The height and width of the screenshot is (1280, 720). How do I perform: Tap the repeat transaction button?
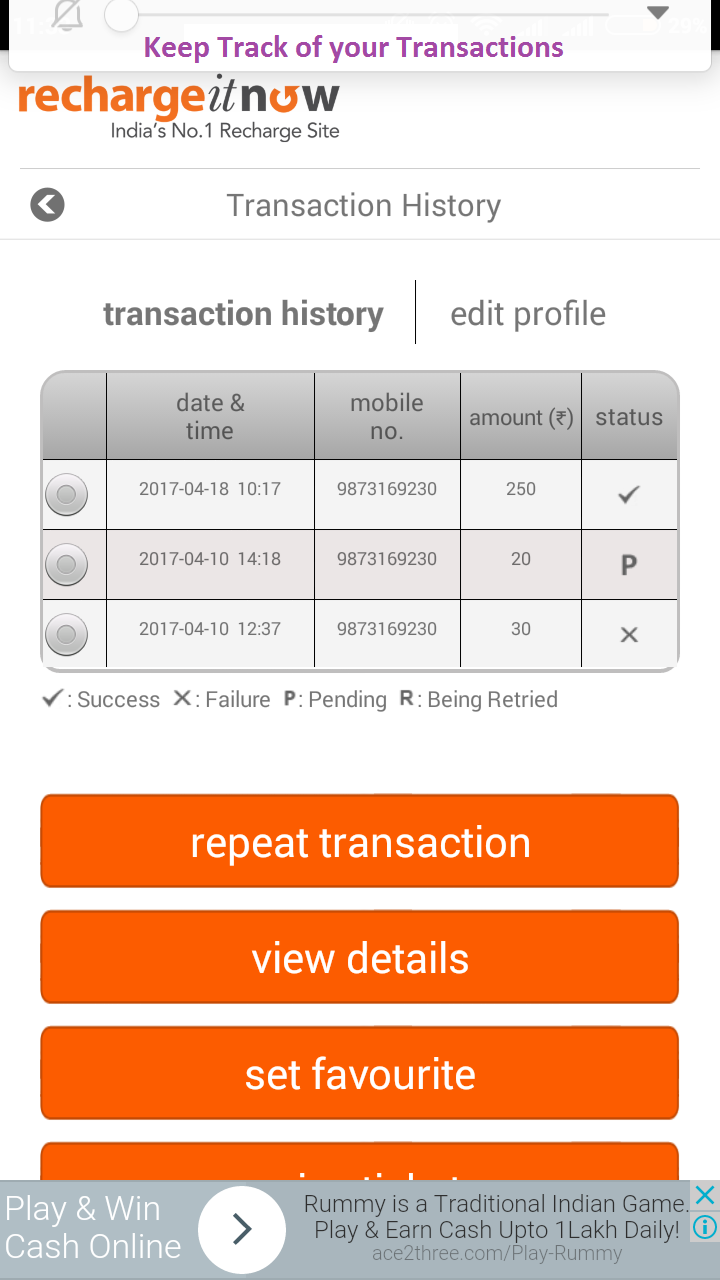click(x=360, y=842)
